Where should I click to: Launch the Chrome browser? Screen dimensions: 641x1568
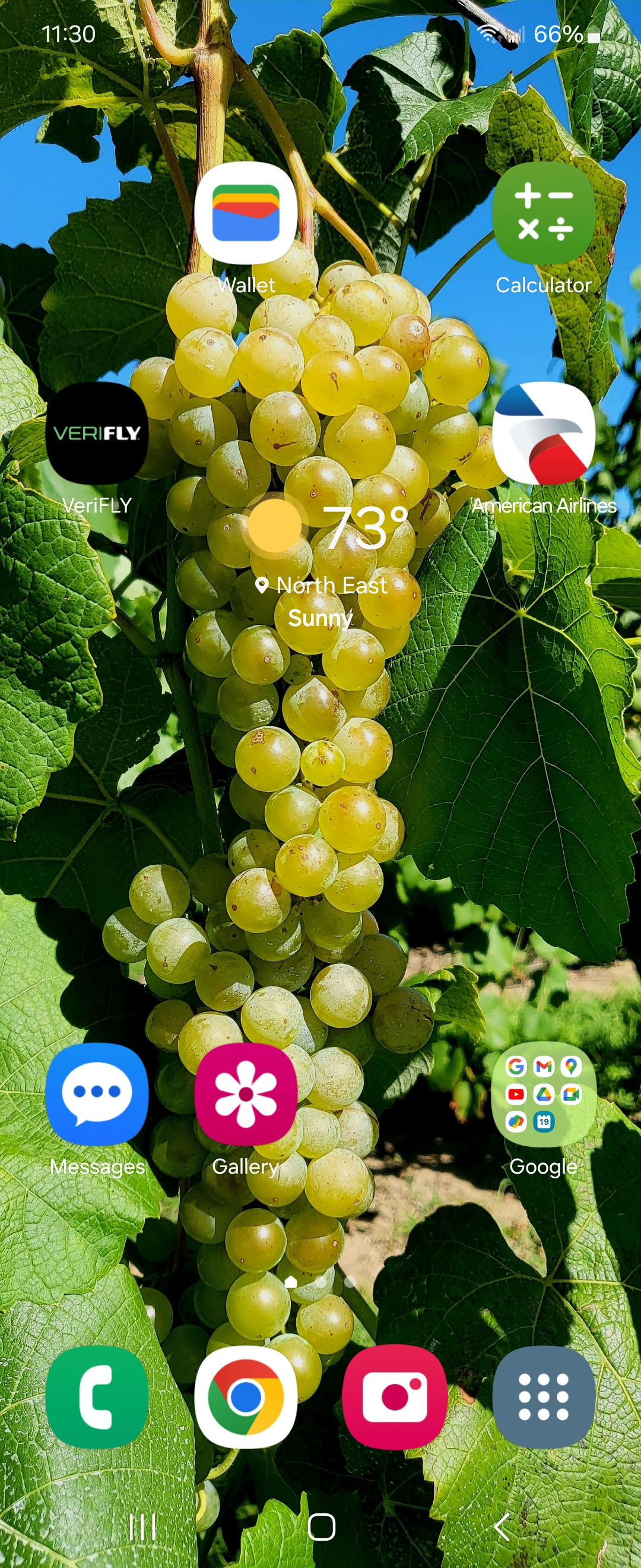246,1397
